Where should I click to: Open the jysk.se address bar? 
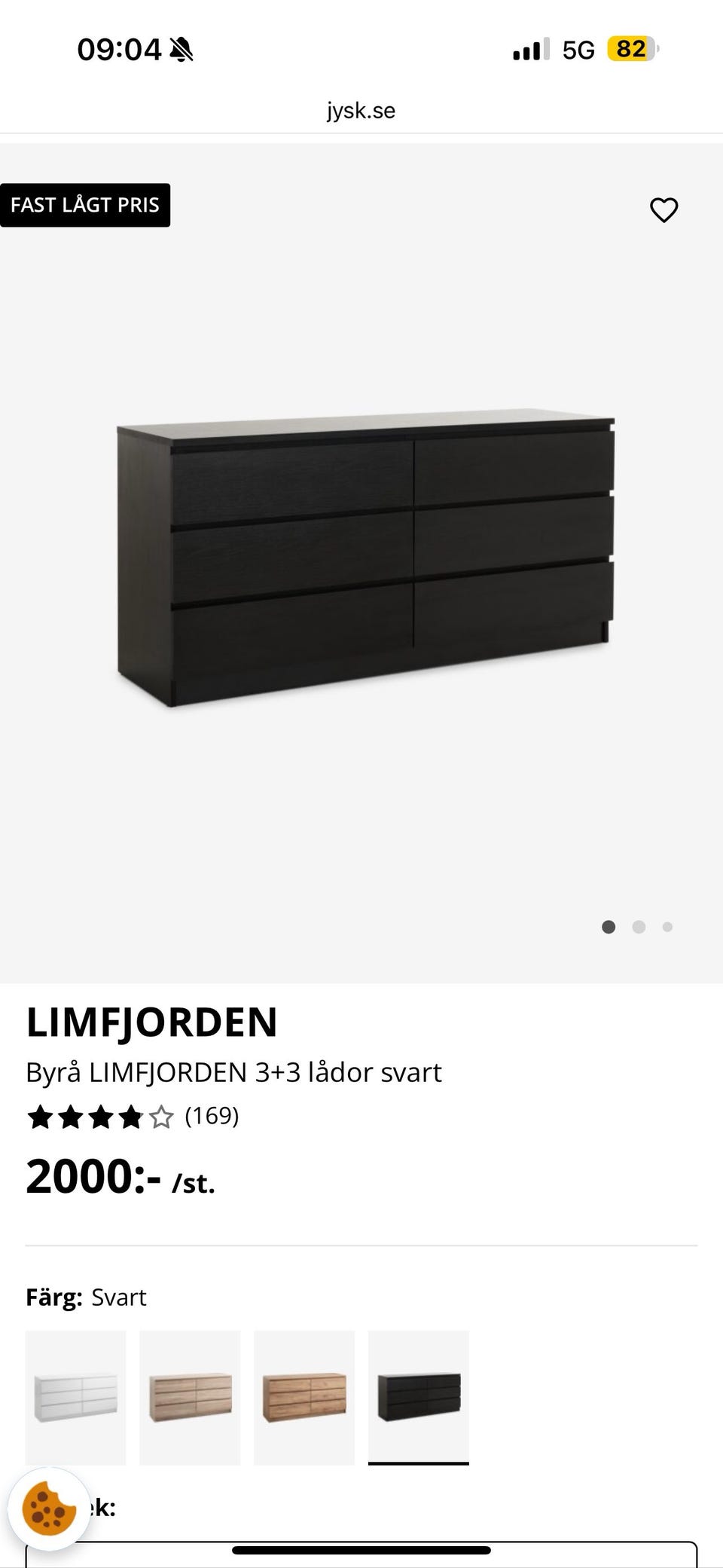[x=361, y=110]
